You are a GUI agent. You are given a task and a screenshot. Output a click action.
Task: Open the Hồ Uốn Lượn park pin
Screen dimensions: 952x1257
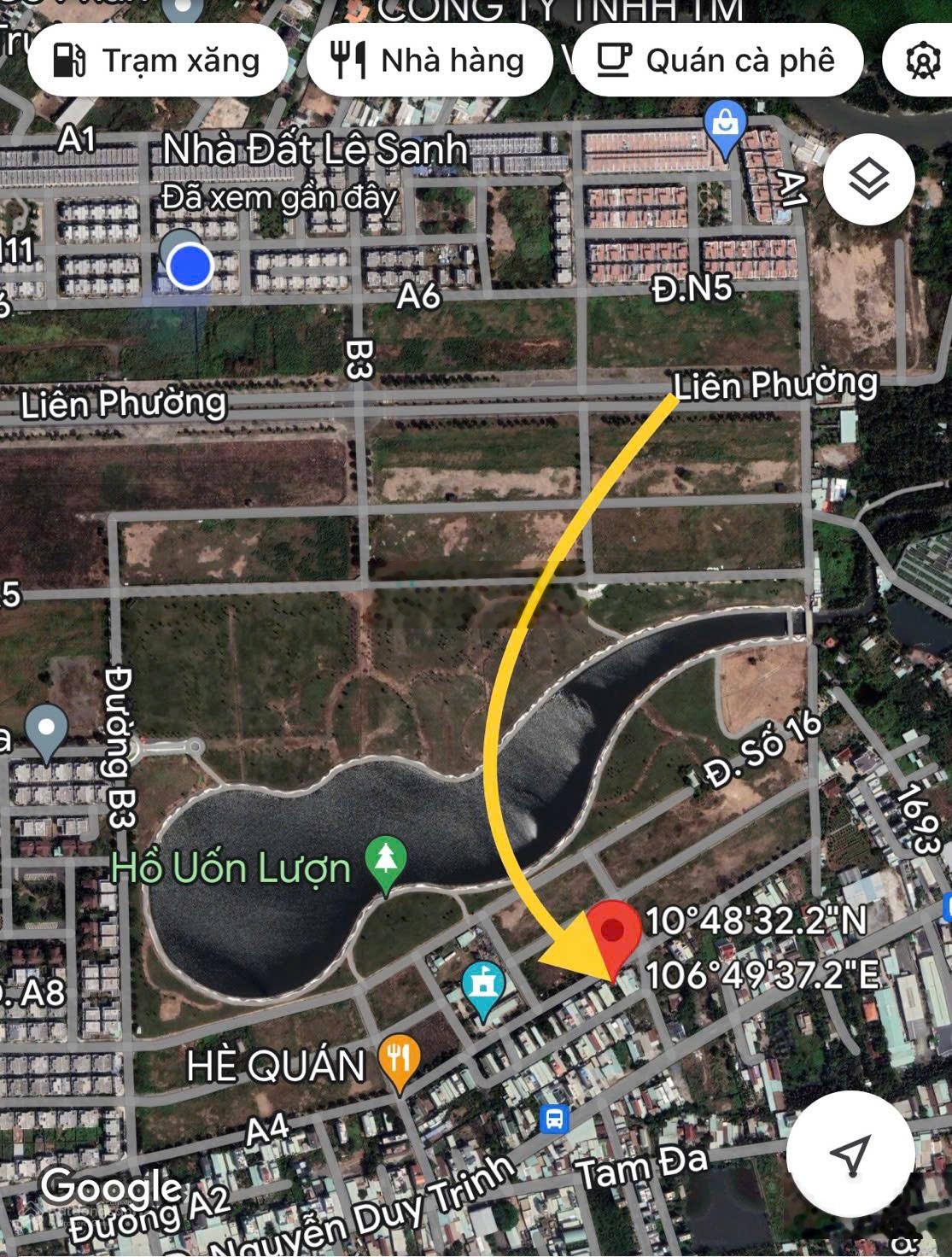[386, 861]
